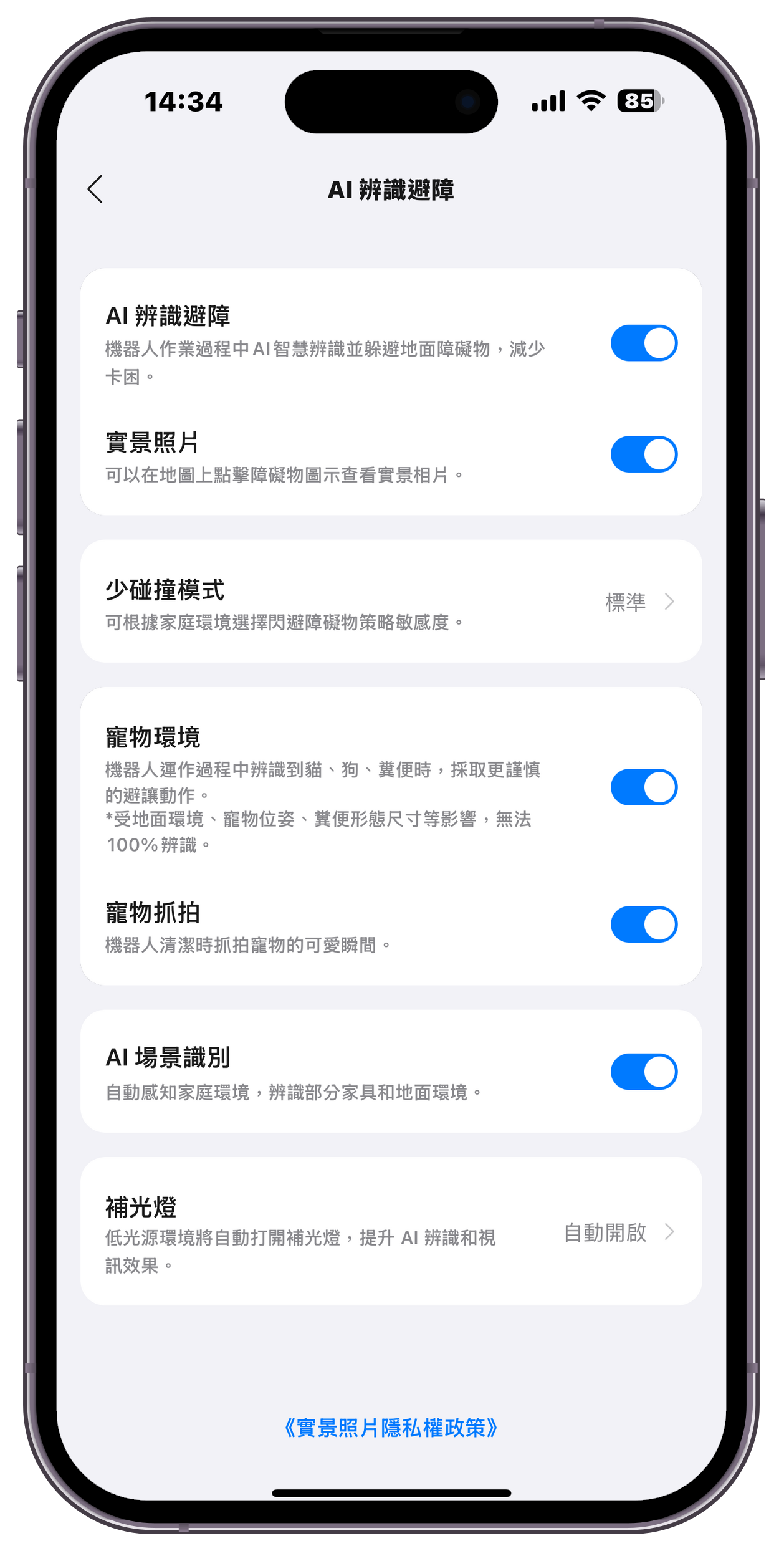This screenshot has width=784, height=1561.
Task: Go back from the AI 辨識避障 settings
Action: pos(95,190)
